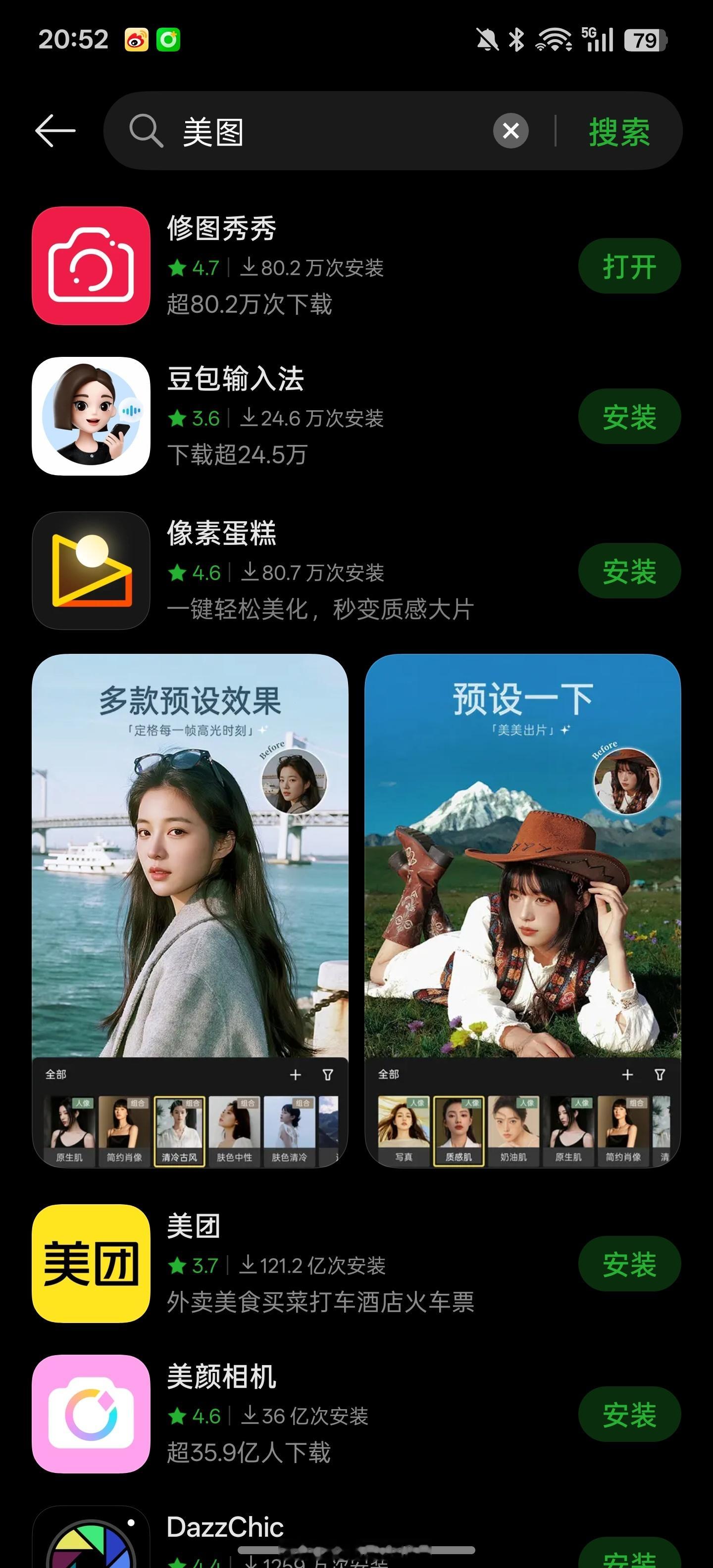Install 美团 with its 安装 button
The width and height of the screenshot is (713, 1568).
[629, 1263]
